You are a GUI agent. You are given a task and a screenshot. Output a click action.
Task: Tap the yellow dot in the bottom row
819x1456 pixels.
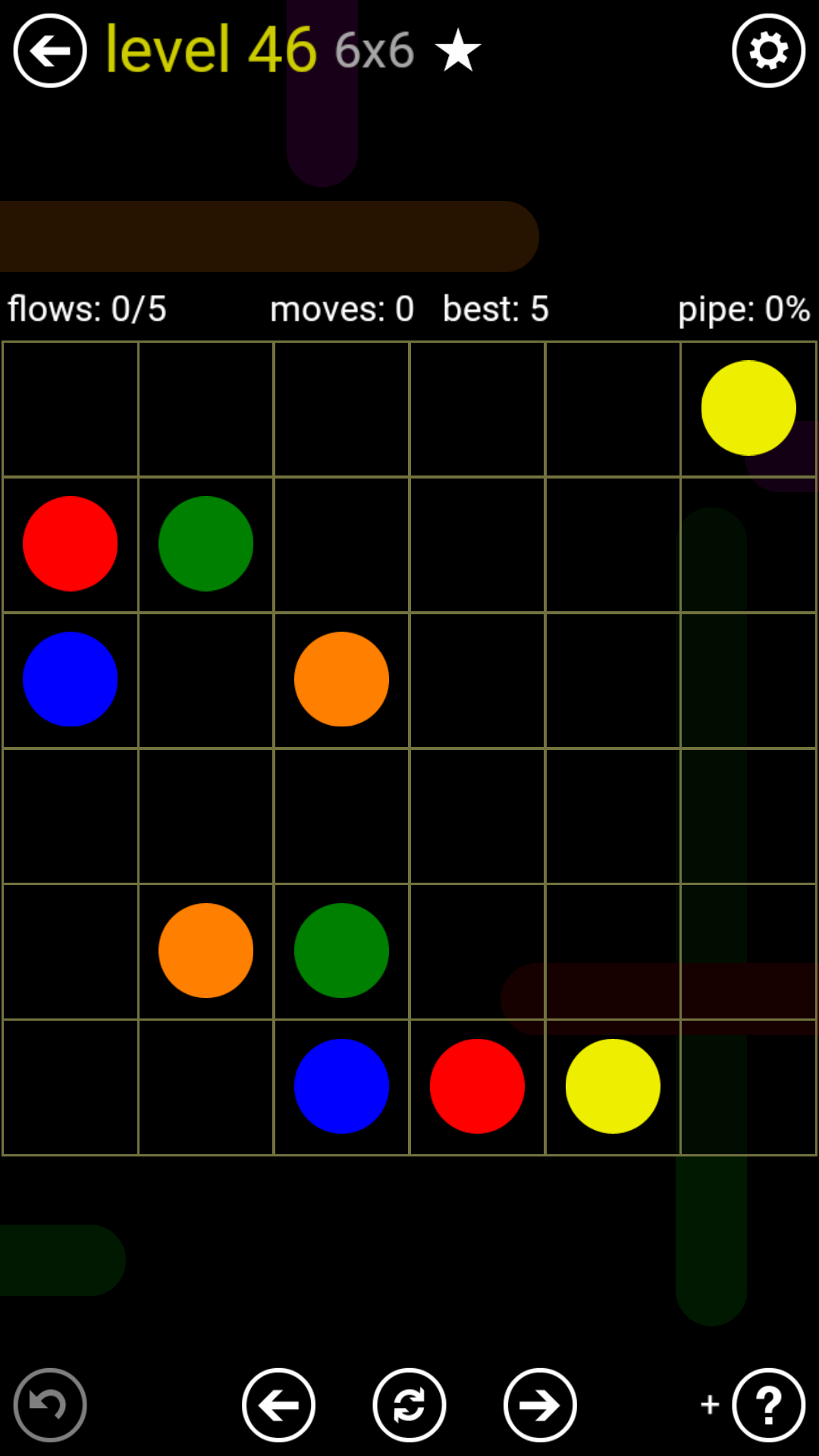613,1086
